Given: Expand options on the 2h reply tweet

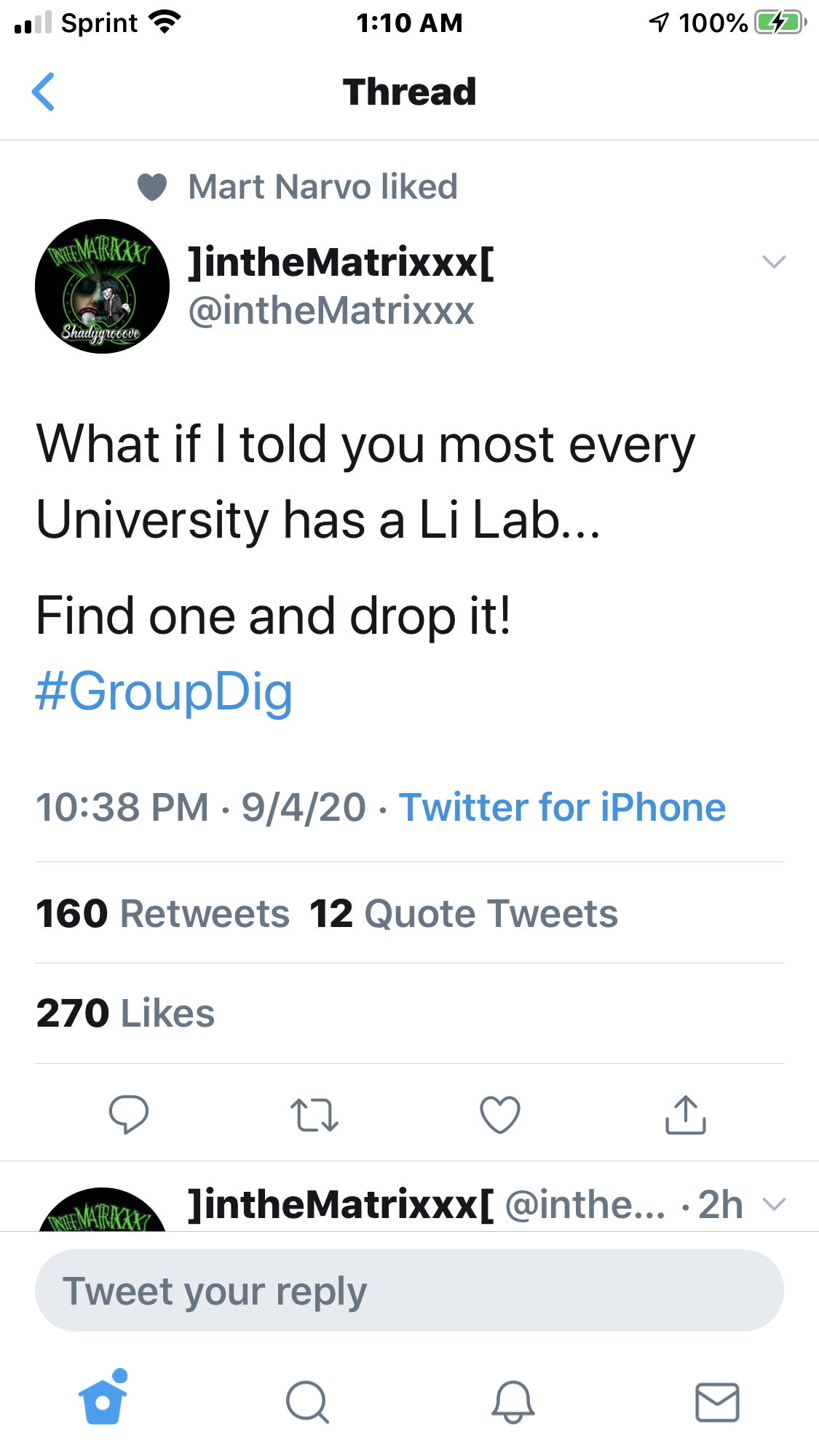Looking at the screenshot, I should click(774, 1204).
